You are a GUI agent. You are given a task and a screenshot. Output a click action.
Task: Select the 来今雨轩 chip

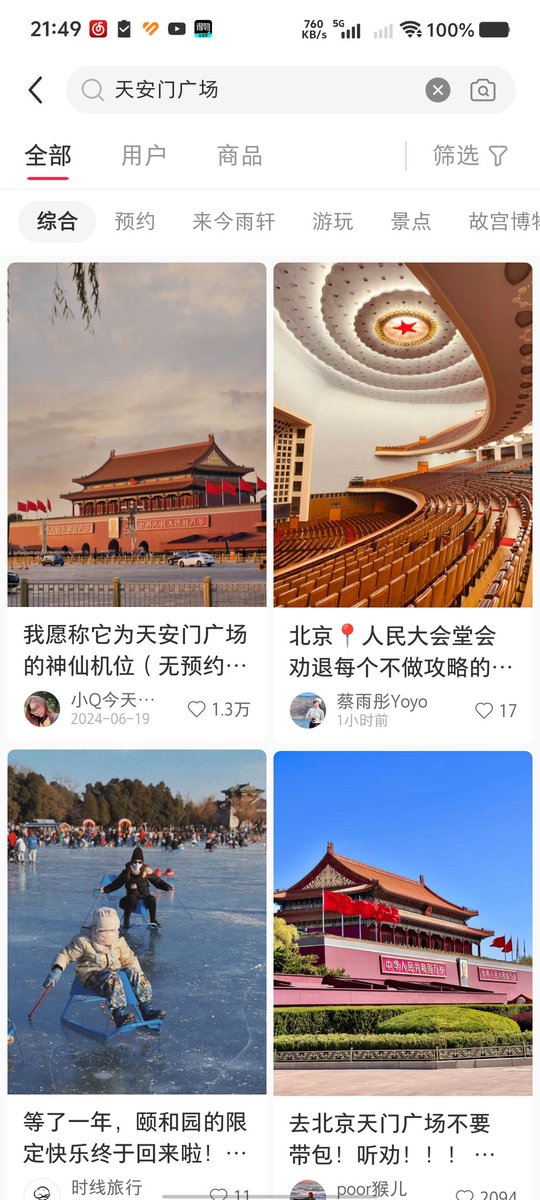[233, 222]
